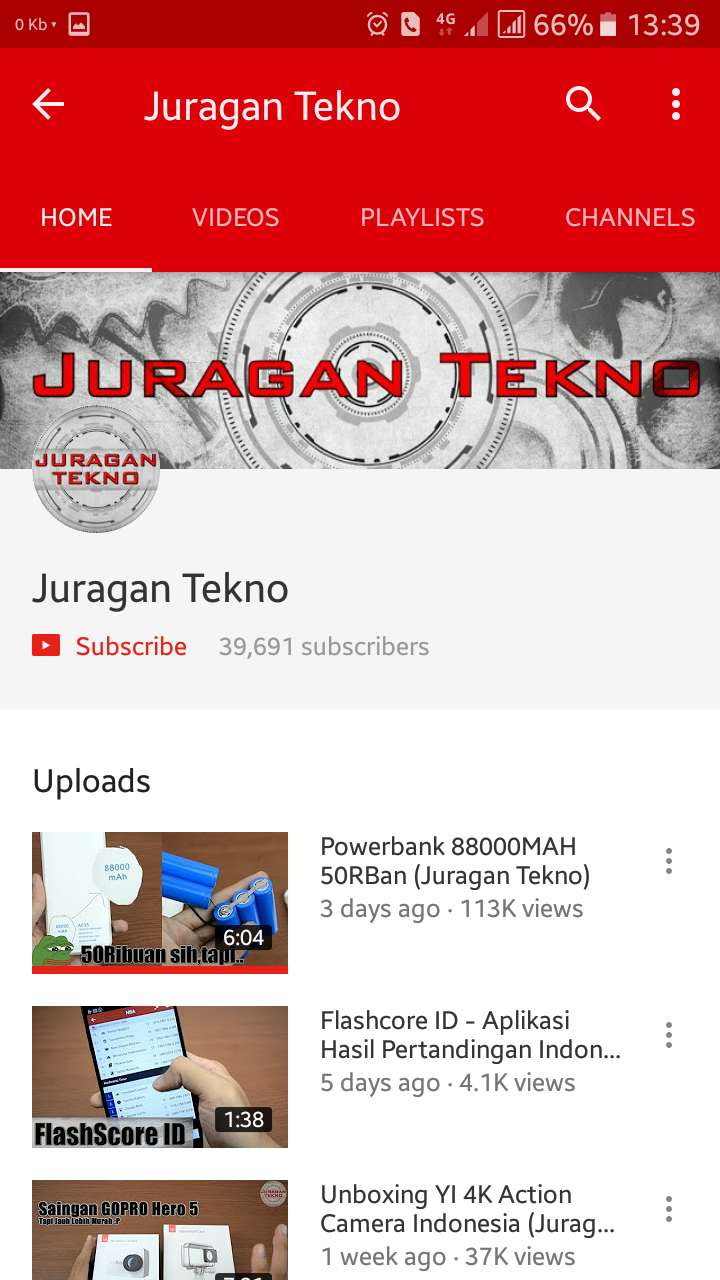
Task: Open the channel overflow menu
Action: (676, 104)
